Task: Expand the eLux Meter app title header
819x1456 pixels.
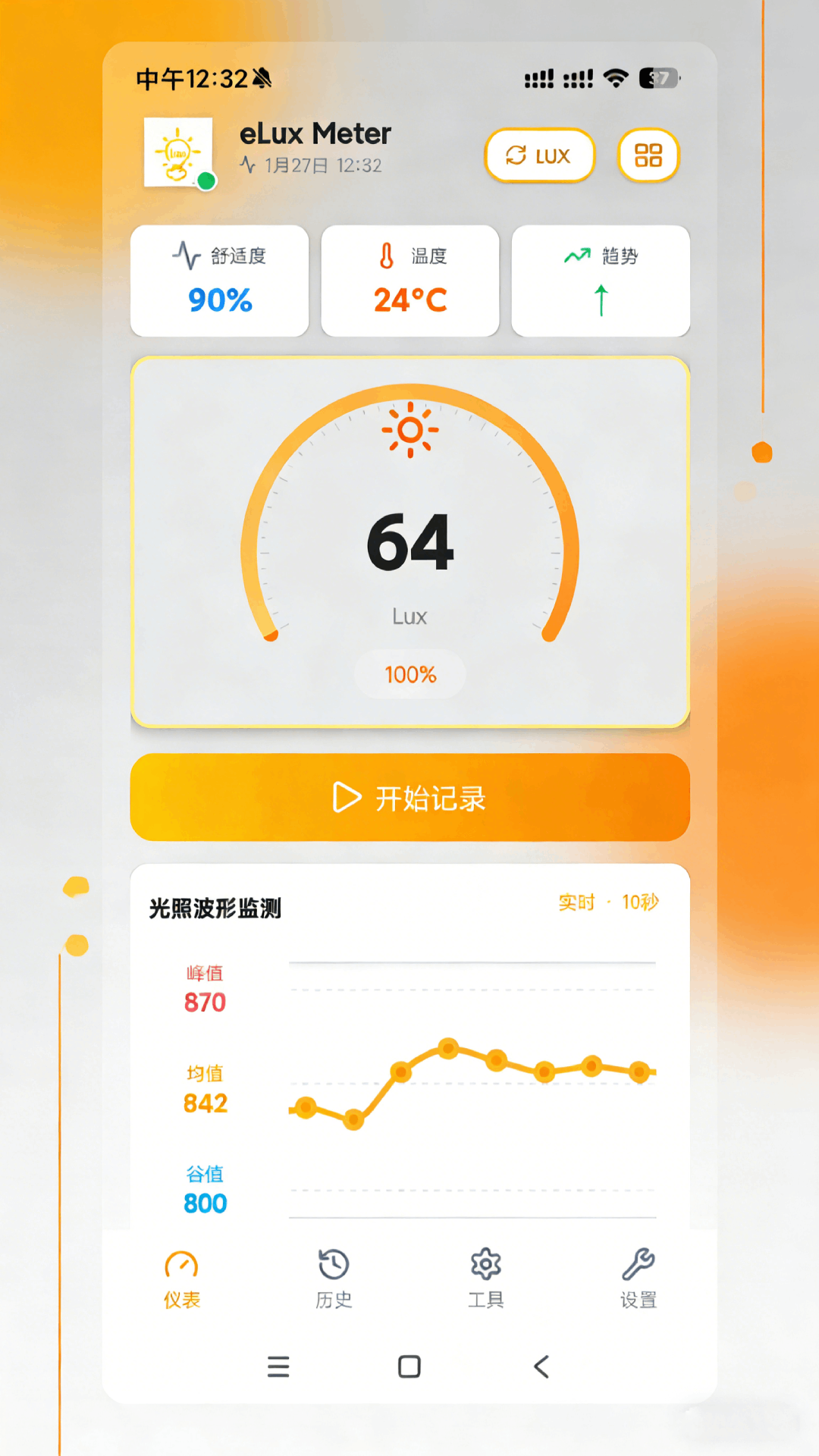Action: tap(315, 133)
